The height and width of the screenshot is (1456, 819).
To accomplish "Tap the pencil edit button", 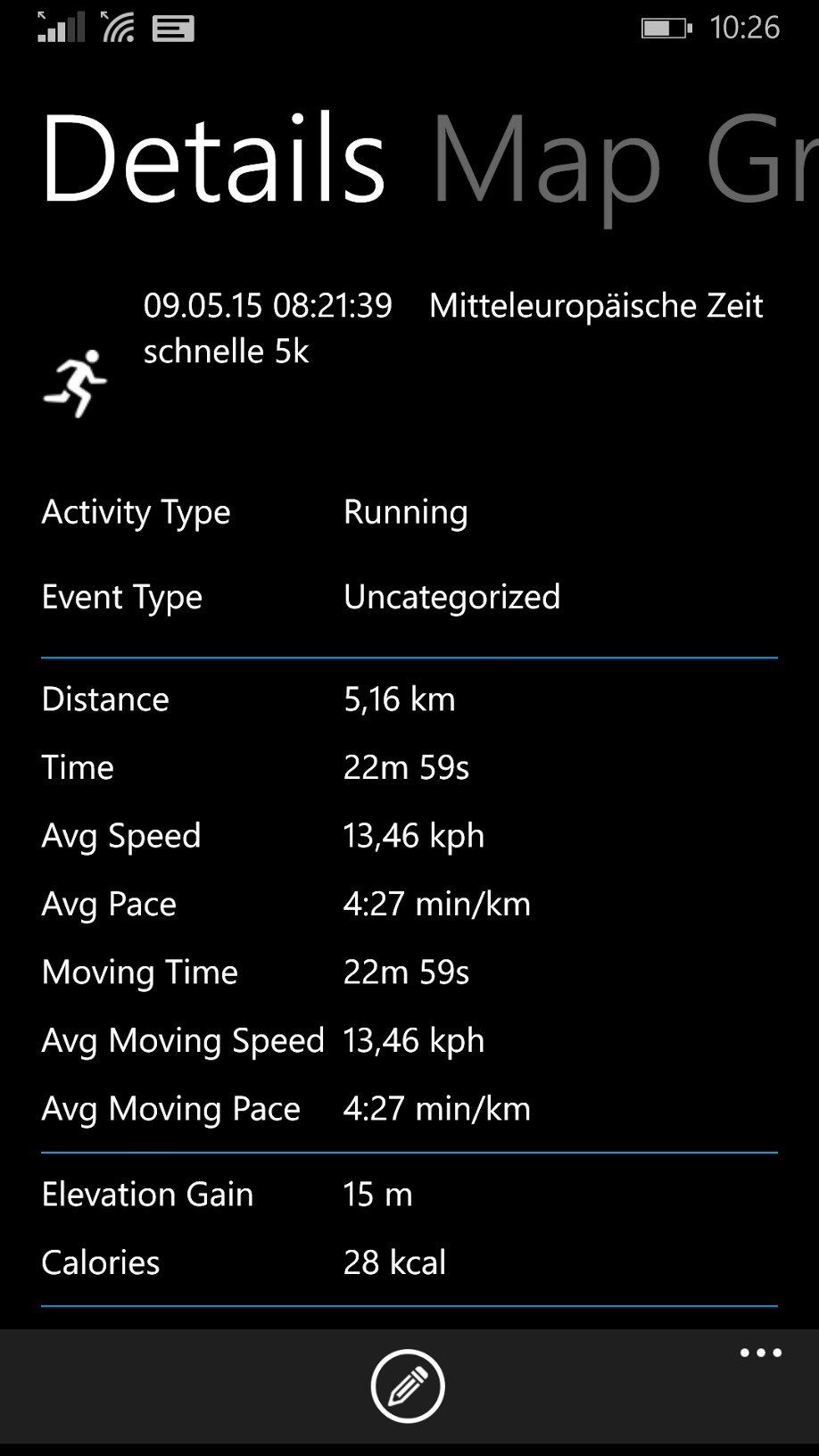I will pyautogui.click(x=408, y=1386).
